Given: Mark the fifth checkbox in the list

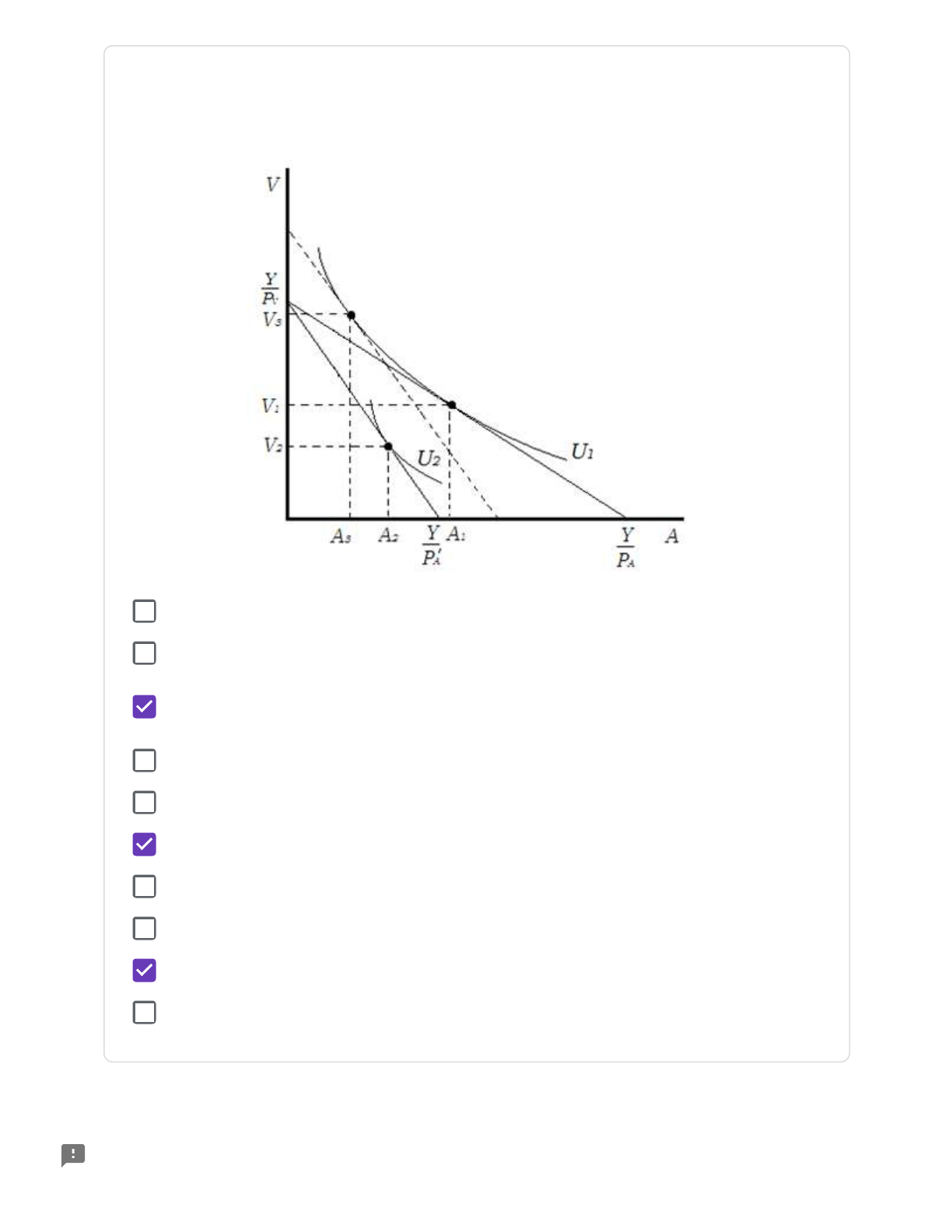Looking at the screenshot, I should tap(145, 803).
